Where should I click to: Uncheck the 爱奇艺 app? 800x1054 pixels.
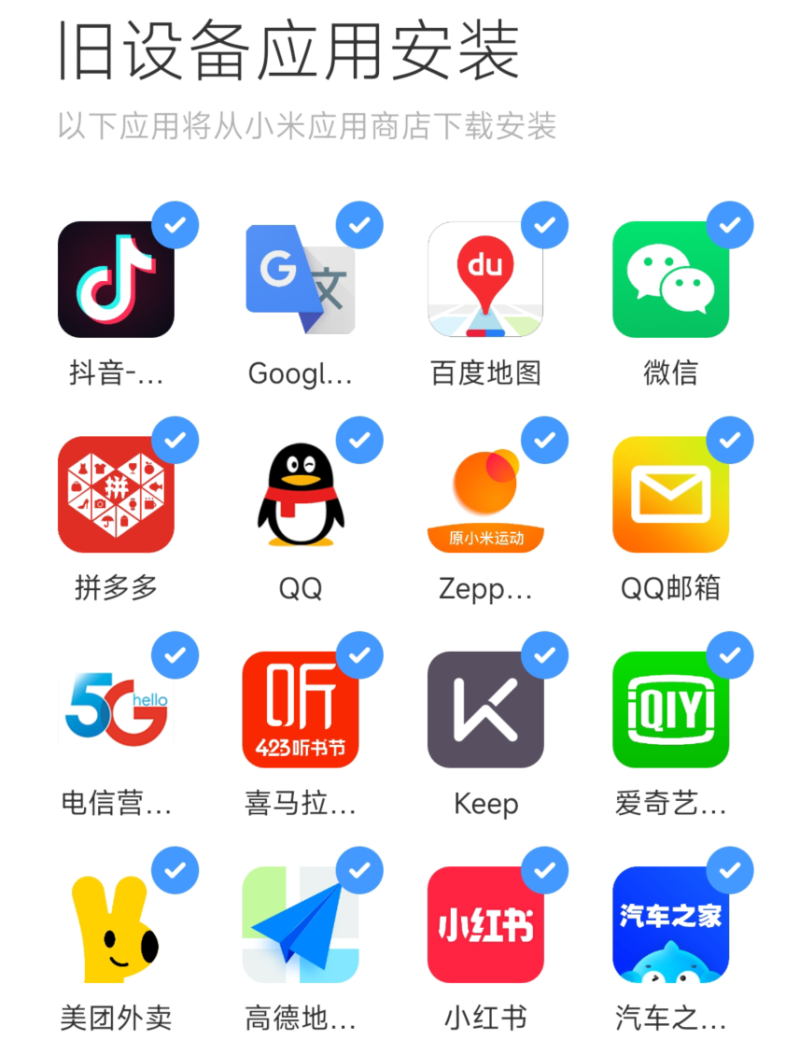(730, 656)
